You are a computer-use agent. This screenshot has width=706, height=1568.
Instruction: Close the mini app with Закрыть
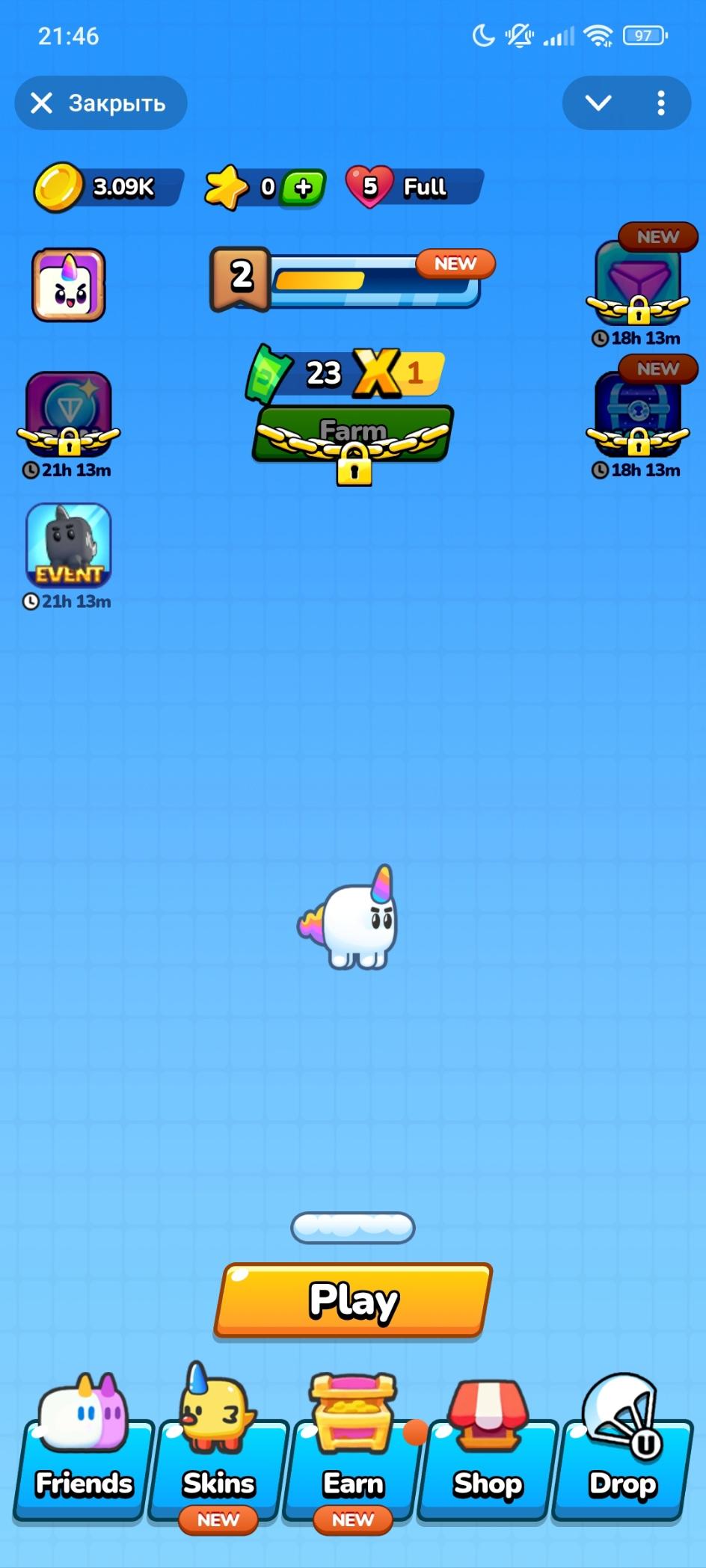click(x=100, y=103)
